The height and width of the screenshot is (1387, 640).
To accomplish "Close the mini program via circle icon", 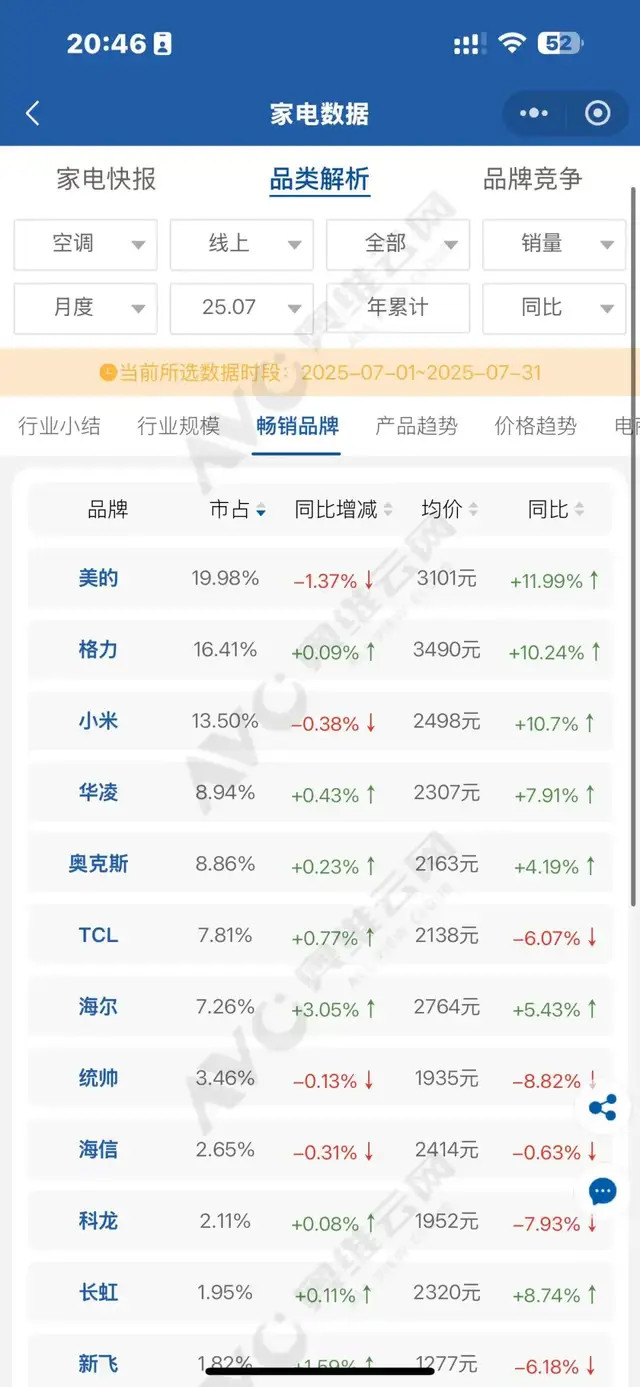I will 597,113.
